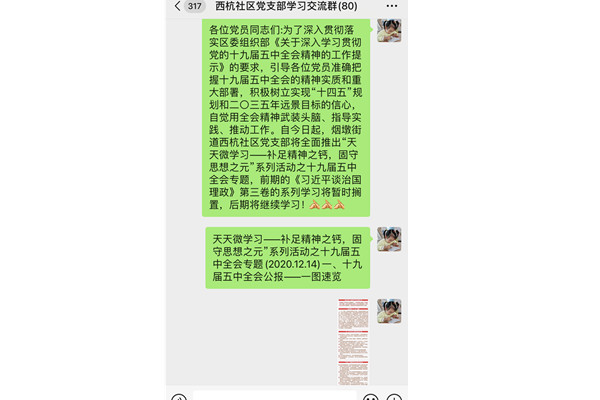Open the long image message

pos(352,340)
